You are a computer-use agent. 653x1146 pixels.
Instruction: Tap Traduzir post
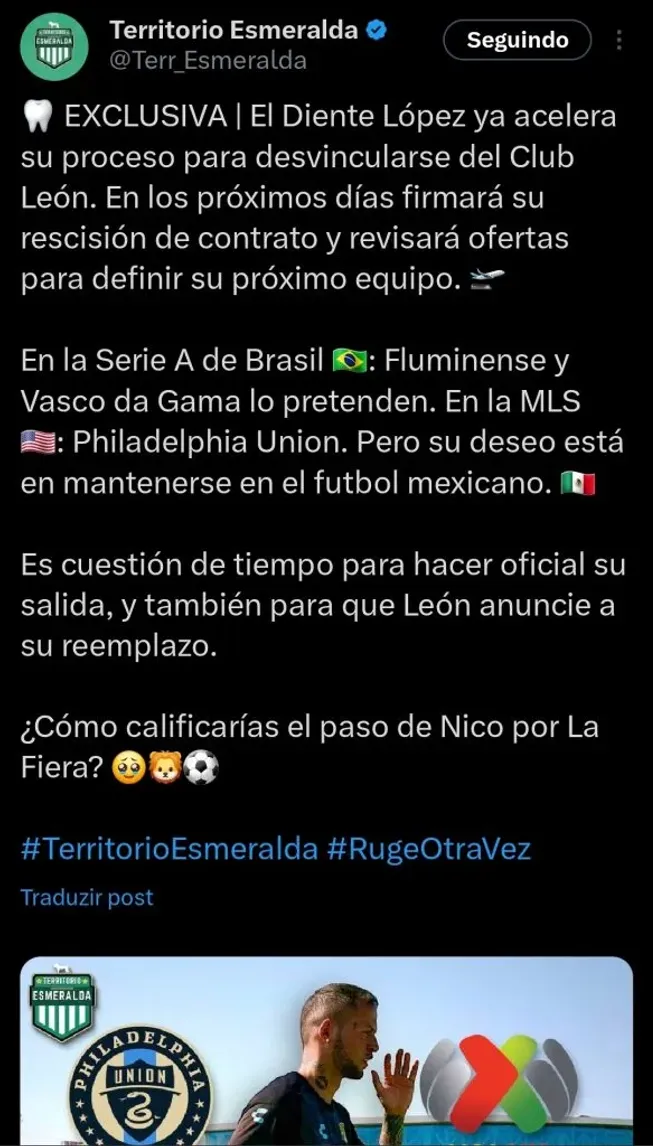87,897
